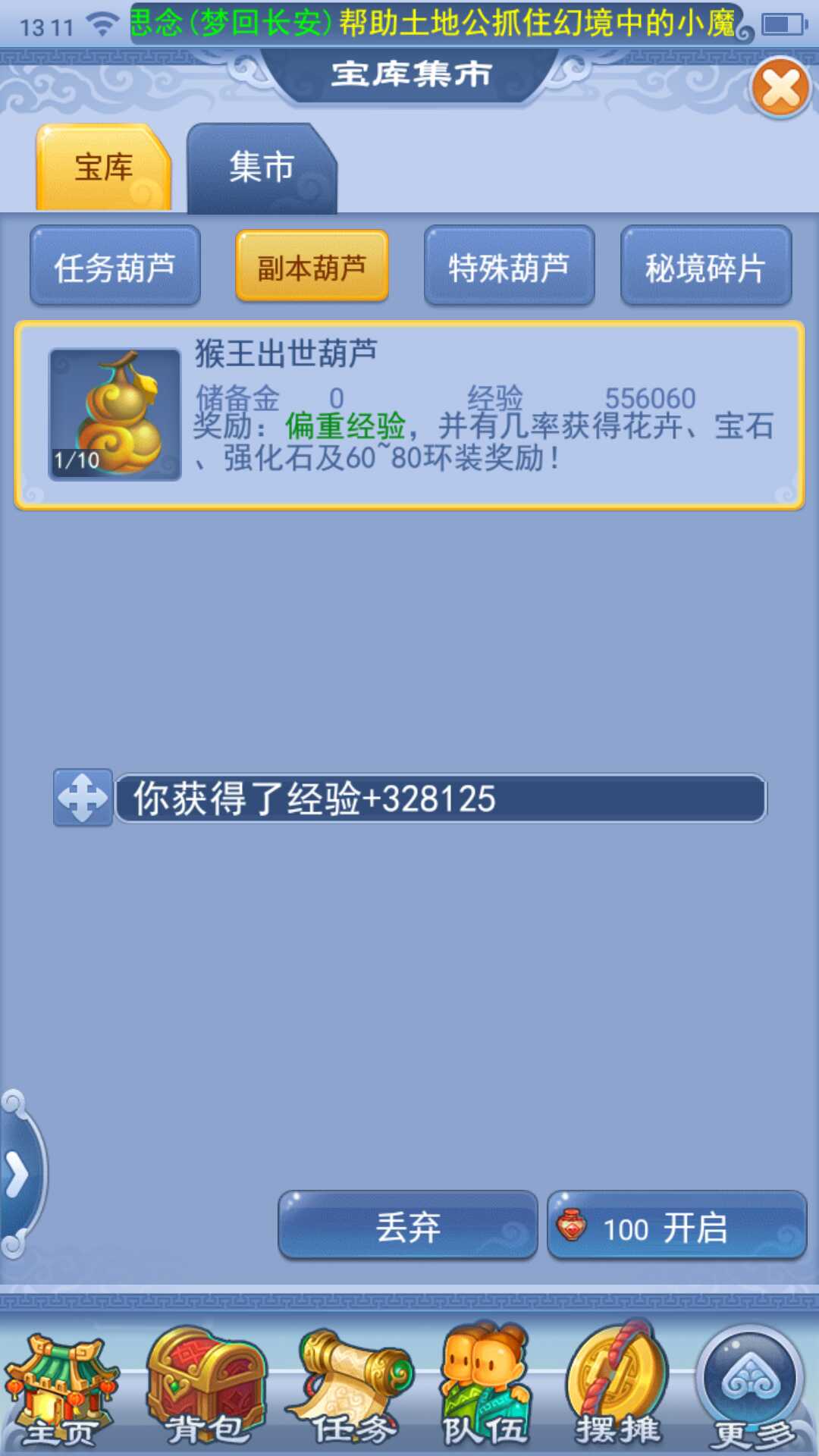Show the 任务葫芦 category
The width and height of the screenshot is (819, 1456).
point(115,267)
